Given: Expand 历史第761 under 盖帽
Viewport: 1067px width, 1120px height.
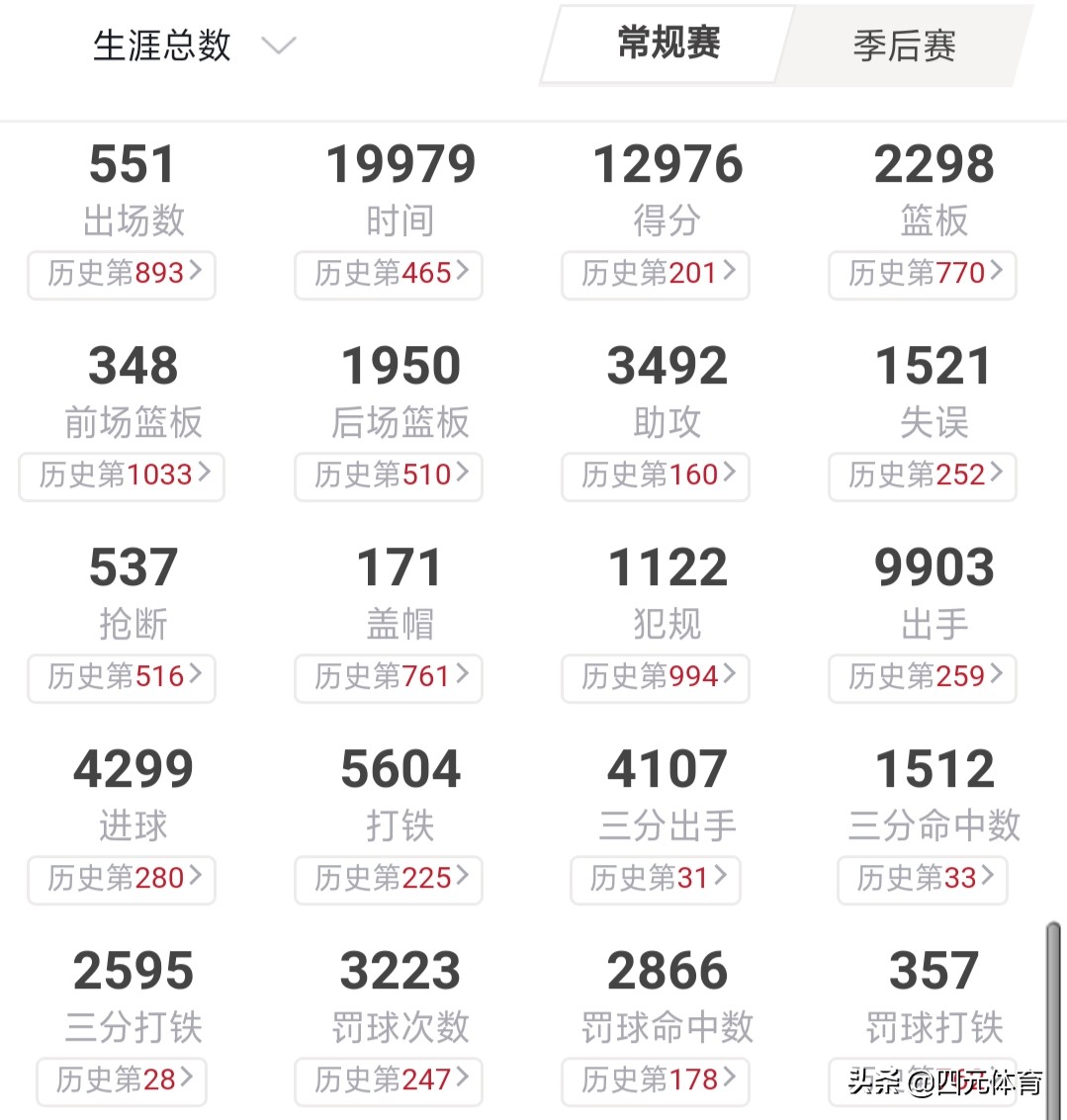Looking at the screenshot, I should click(388, 678).
